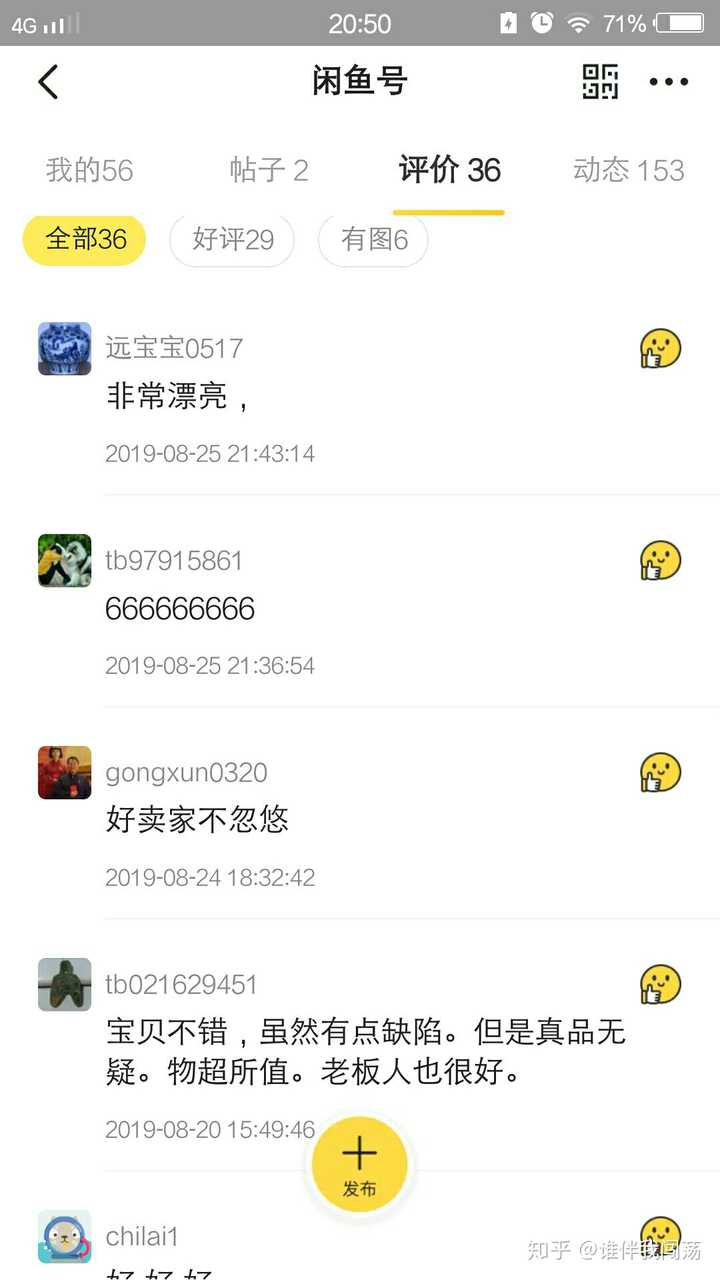This screenshot has height=1280, width=720.
Task: Tap the thumbs-up emoji beside 远宝宝0517's review
Action: pos(660,348)
